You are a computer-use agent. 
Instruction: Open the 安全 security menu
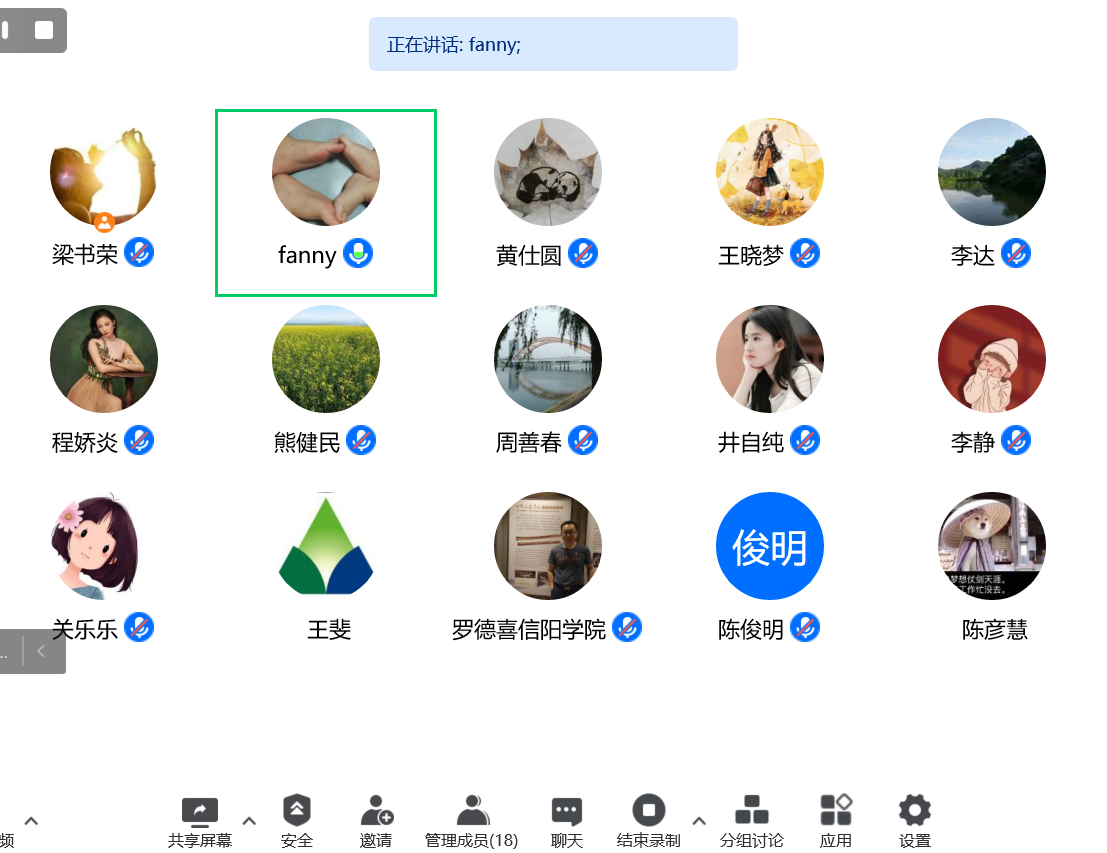point(297,820)
